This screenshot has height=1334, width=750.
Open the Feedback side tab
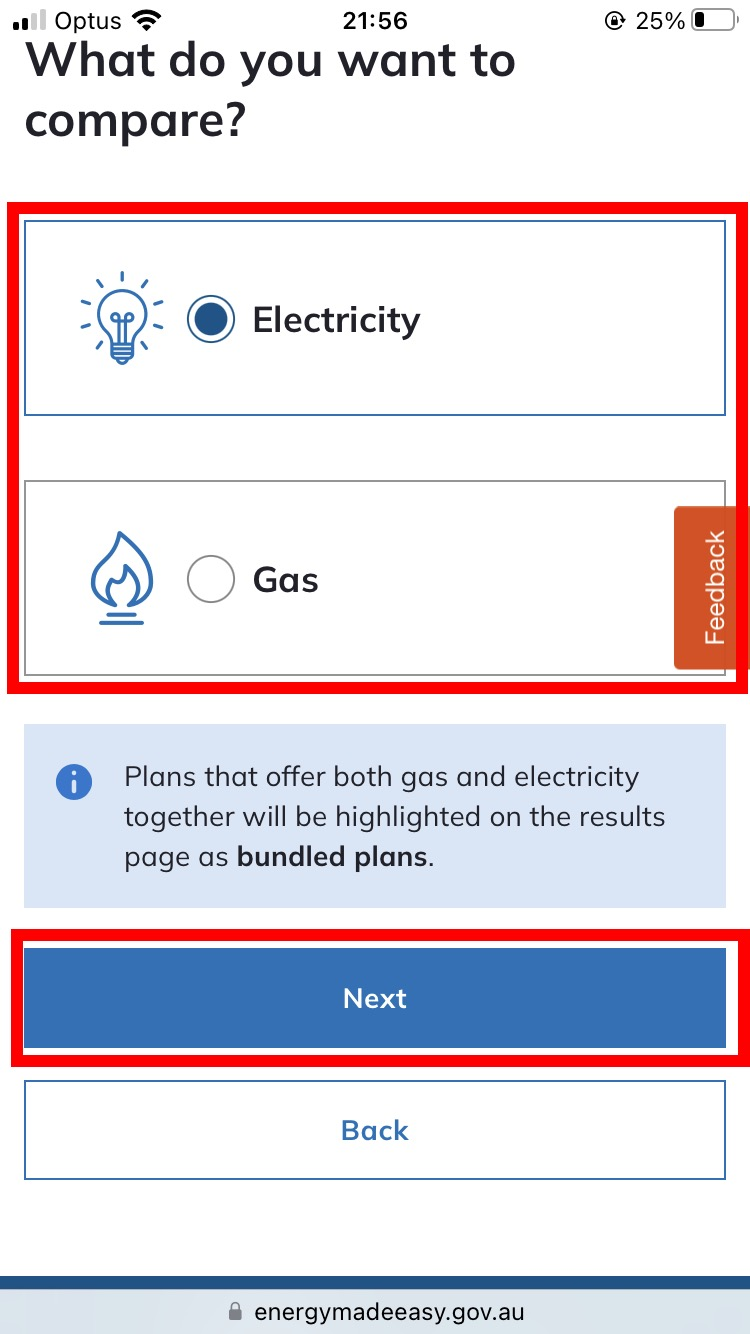[x=713, y=588]
